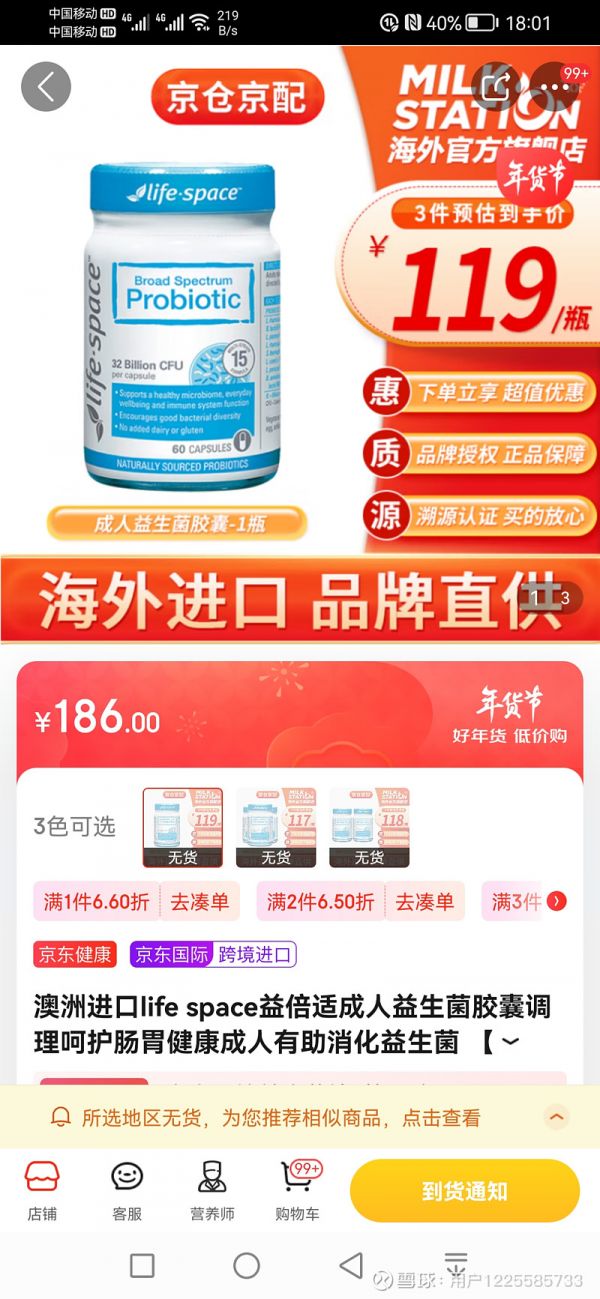Select the first variant thumbnail priced 119
Viewport: 600px width, 1299px height.
[182, 827]
